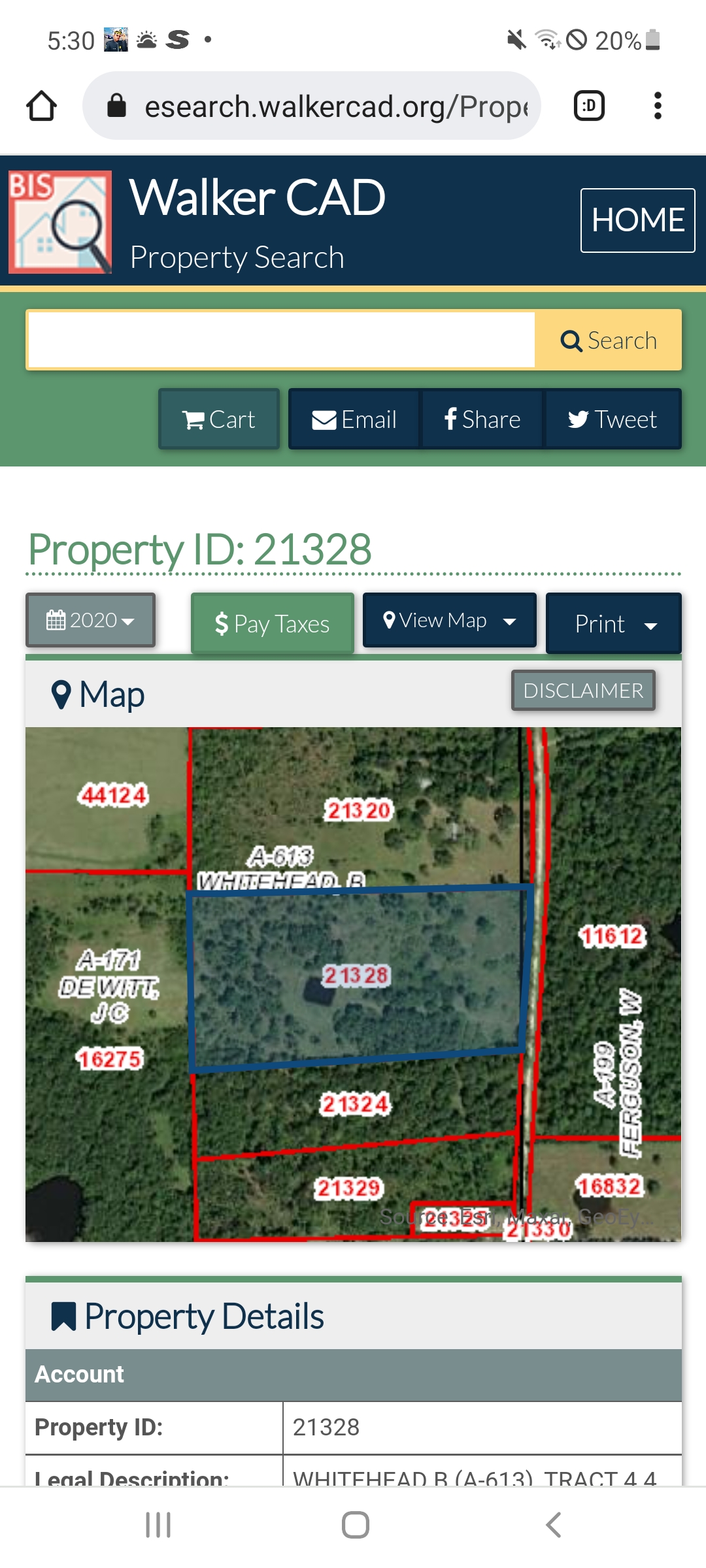Tap the yellow Search button
This screenshot has height=1568, width=706.
(x=609, y=340)
